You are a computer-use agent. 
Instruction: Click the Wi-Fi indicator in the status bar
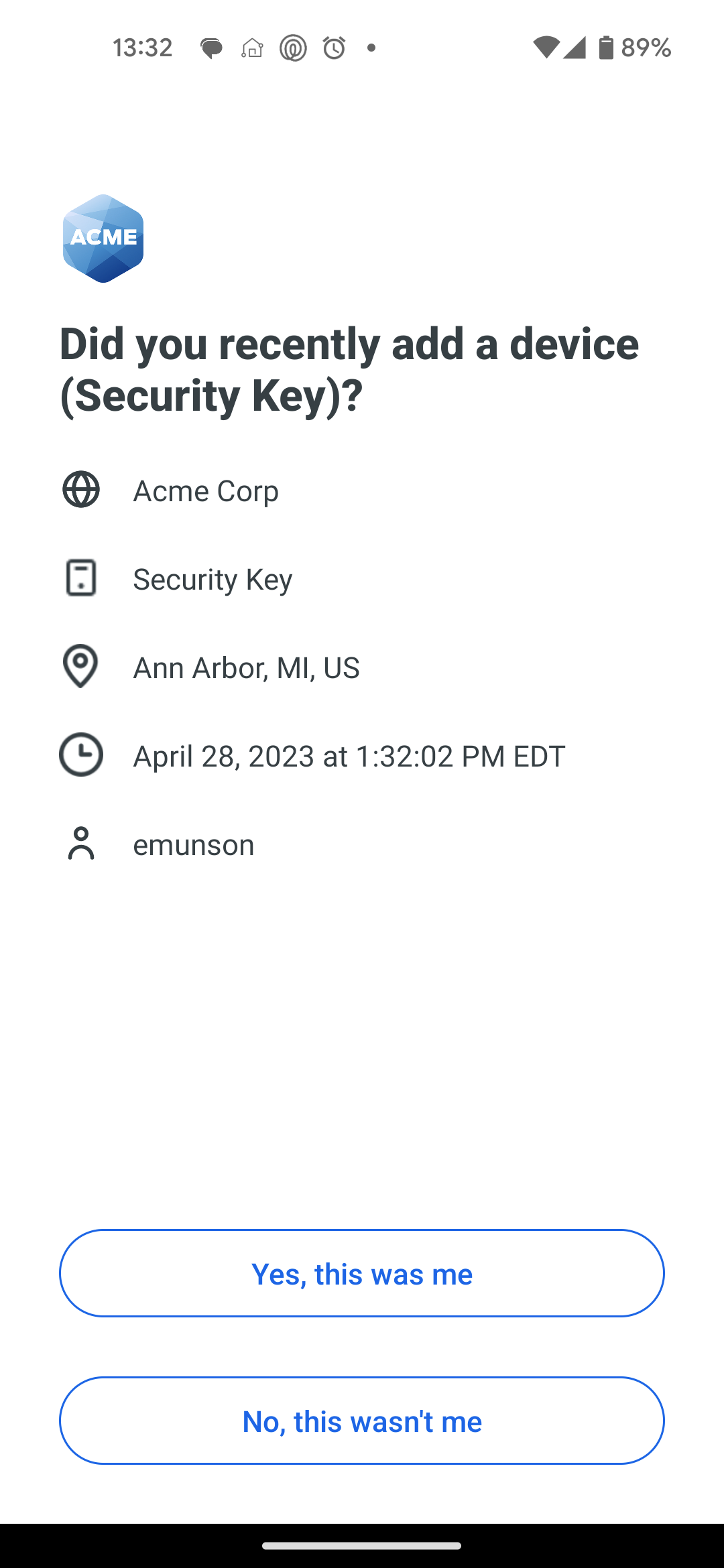[547, 47]
